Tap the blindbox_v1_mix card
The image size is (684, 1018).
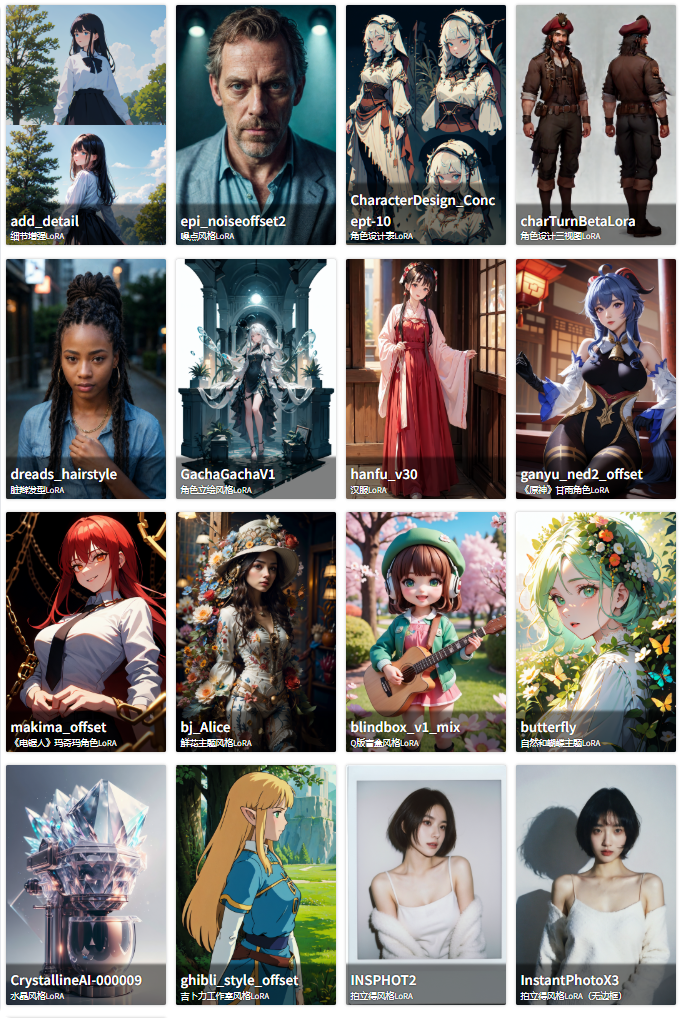tap(426, 632)
